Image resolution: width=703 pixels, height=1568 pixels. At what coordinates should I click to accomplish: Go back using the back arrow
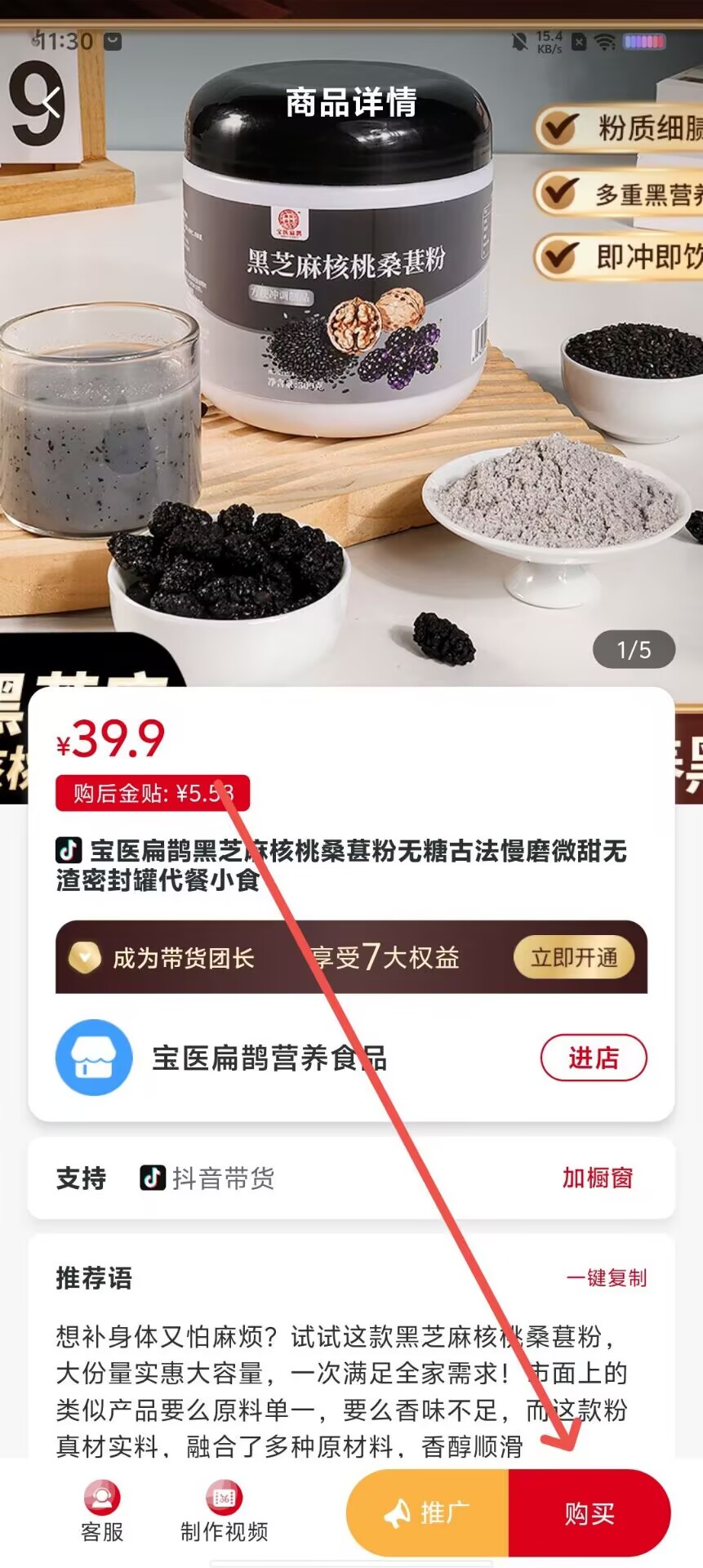click(x=51, y=104)
